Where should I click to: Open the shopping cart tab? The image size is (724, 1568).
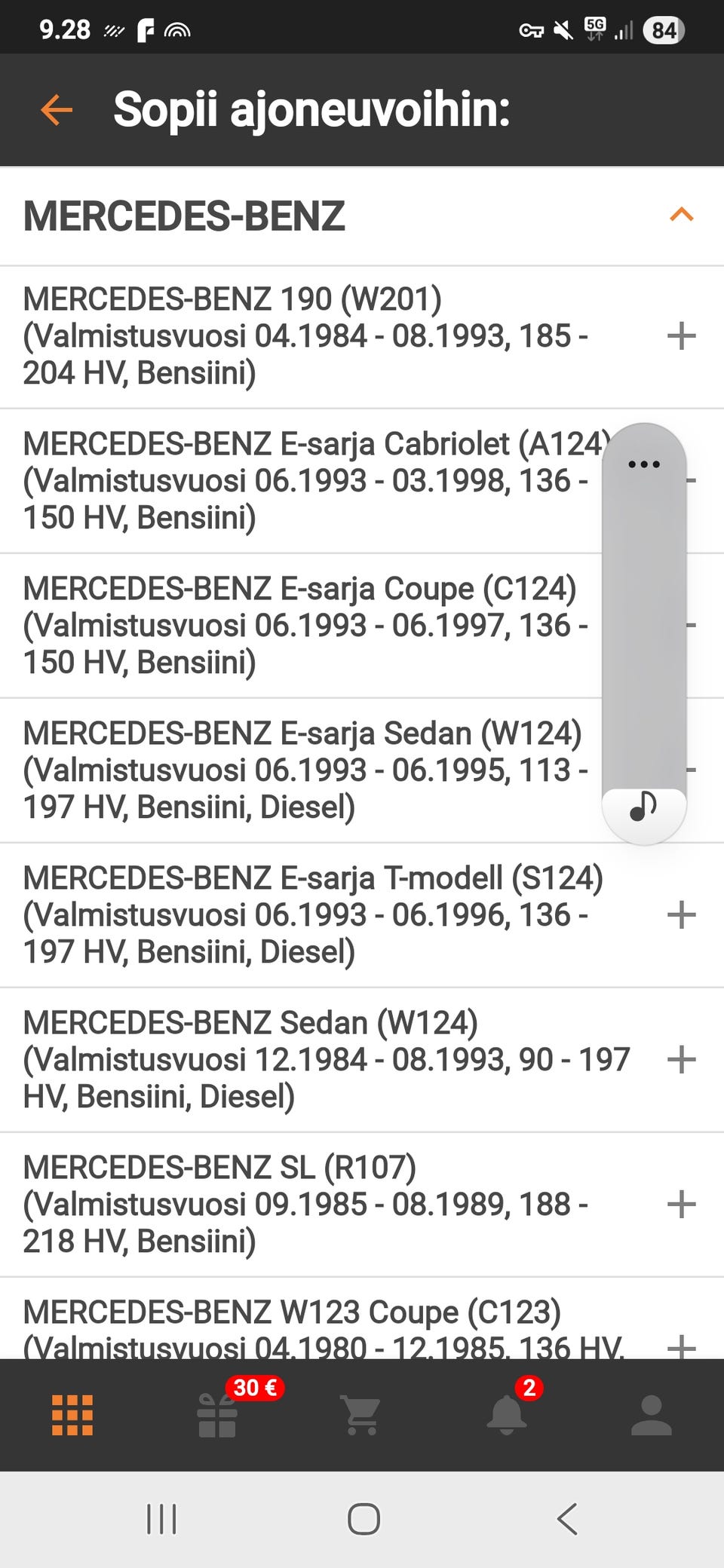coord(362,1415)
